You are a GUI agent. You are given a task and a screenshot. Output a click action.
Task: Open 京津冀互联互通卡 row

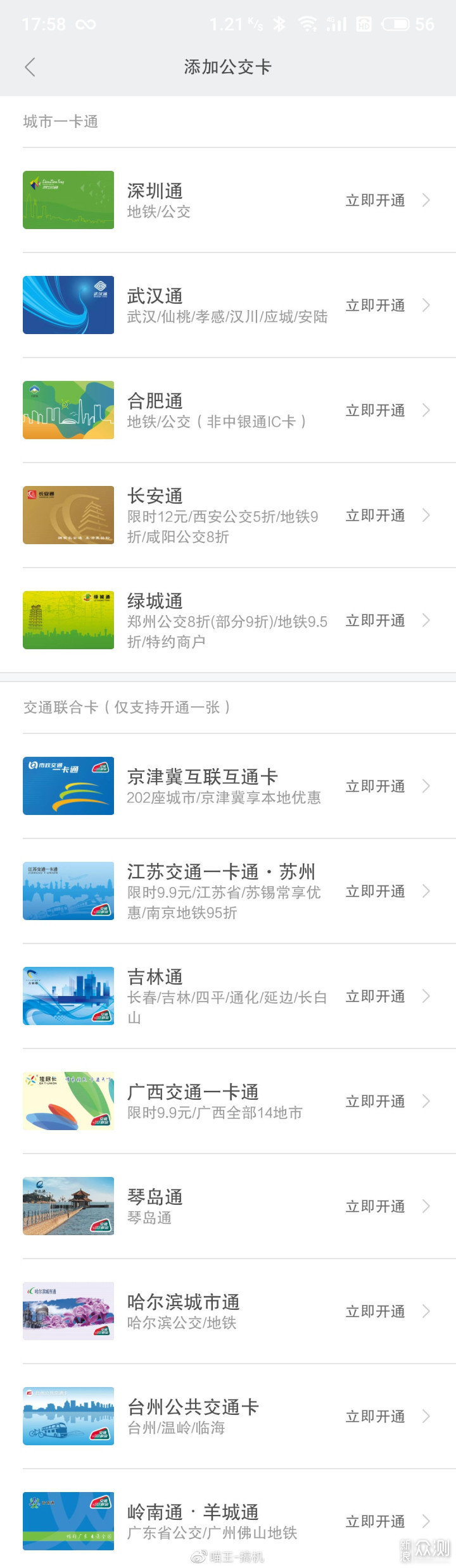coord(228,787)
